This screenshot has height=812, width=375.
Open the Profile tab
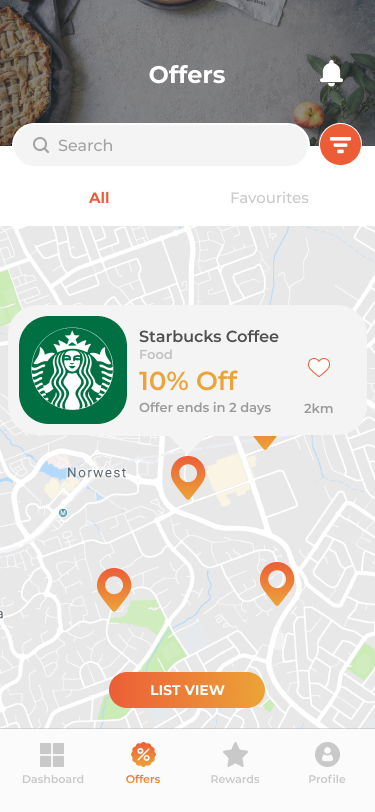[327, 763]
